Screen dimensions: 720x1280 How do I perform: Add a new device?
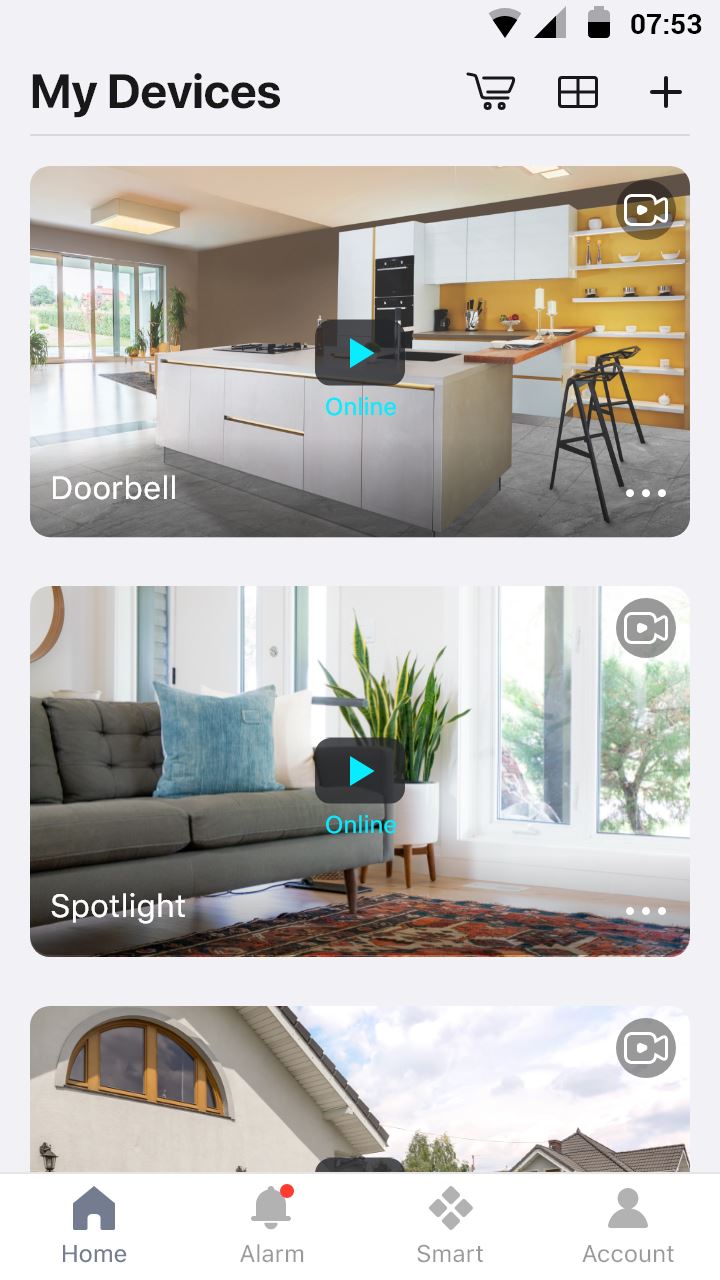[x=666, y=92]
